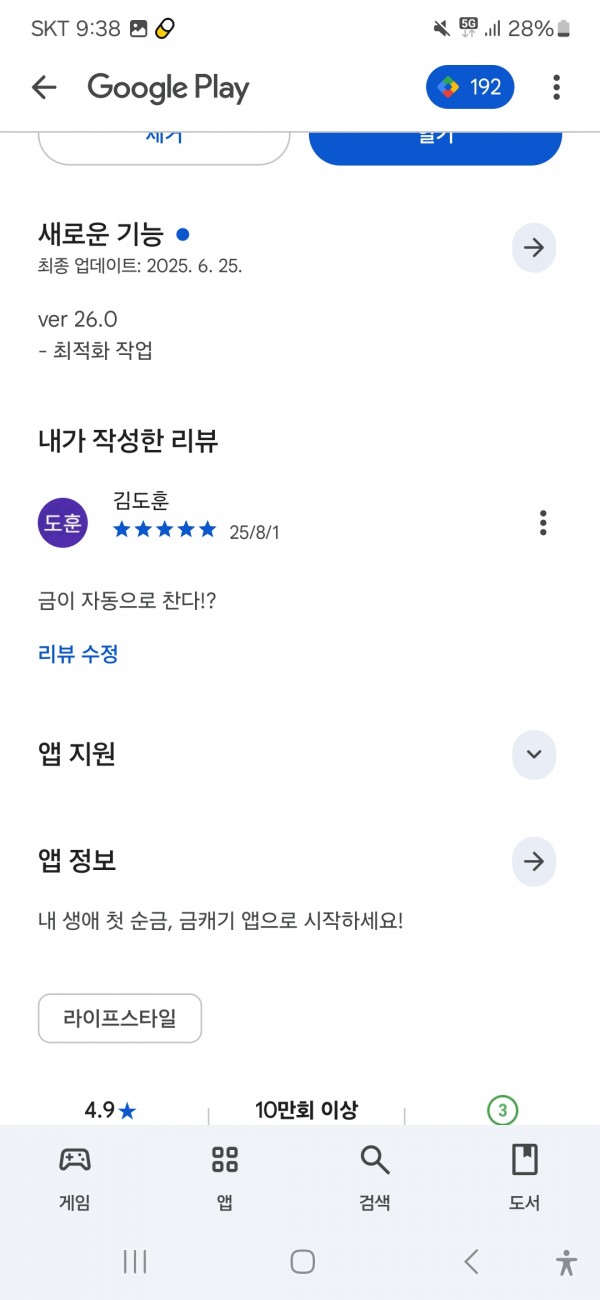Switch to the 검색 tab
This screenshot has width=600, height=1300.
tap(375, 1178)
